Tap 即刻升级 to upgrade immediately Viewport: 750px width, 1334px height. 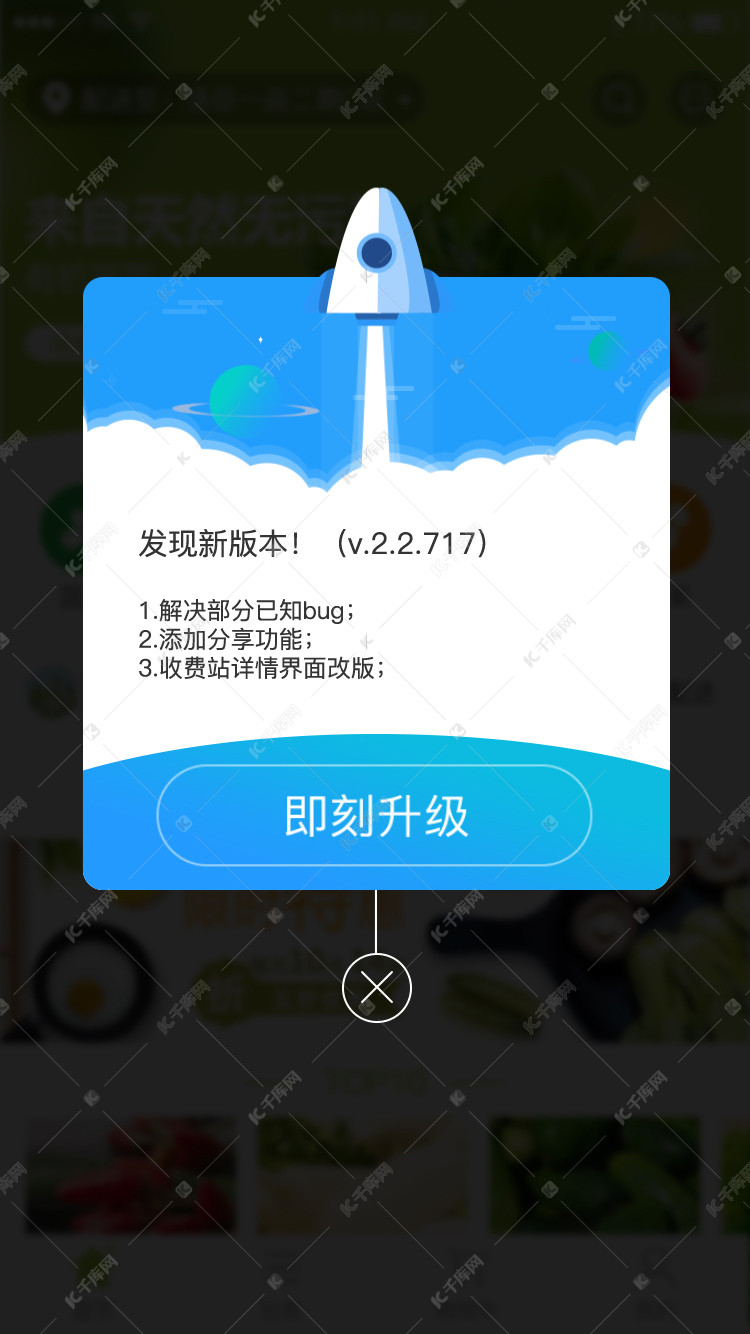(375, 815)
